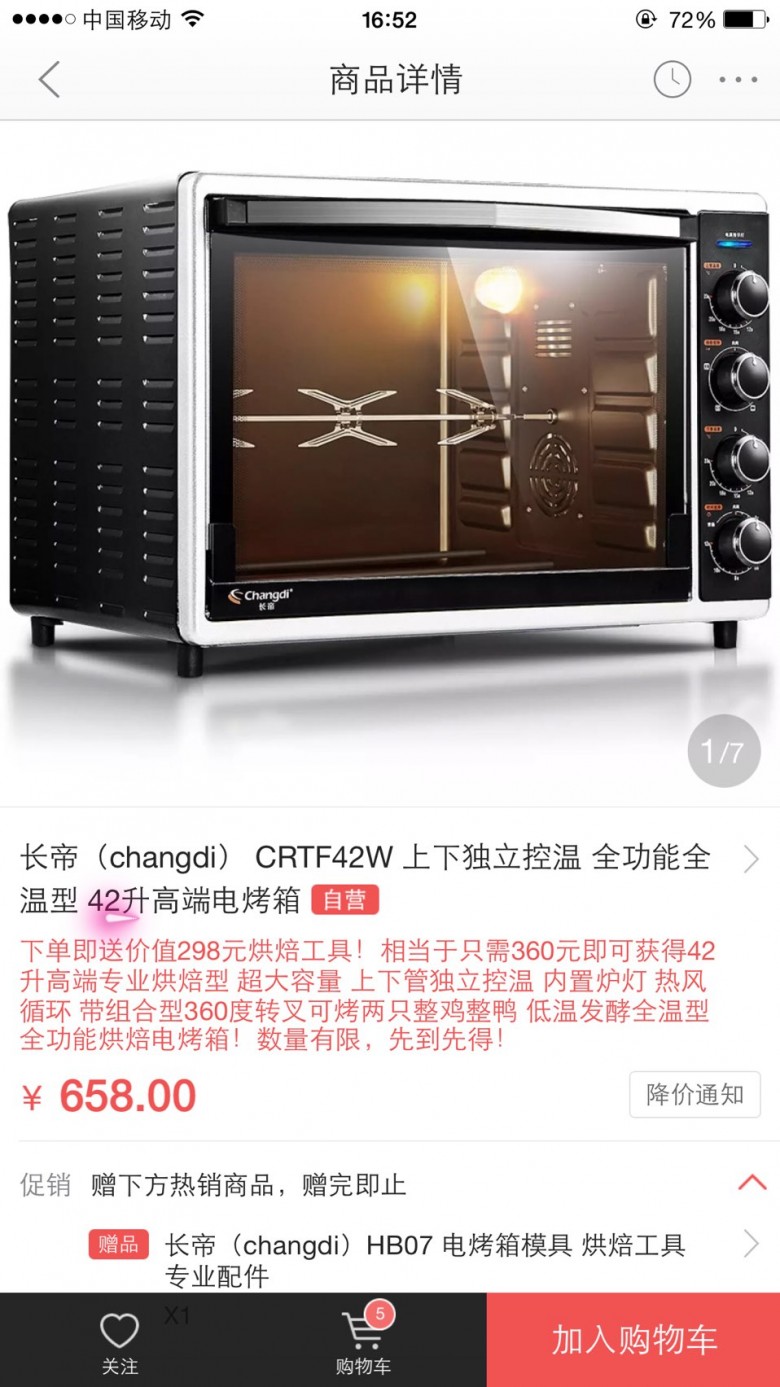Tap 关注 to follow this product
This screenshot has width=780, height=1387.
point(120,1342)
